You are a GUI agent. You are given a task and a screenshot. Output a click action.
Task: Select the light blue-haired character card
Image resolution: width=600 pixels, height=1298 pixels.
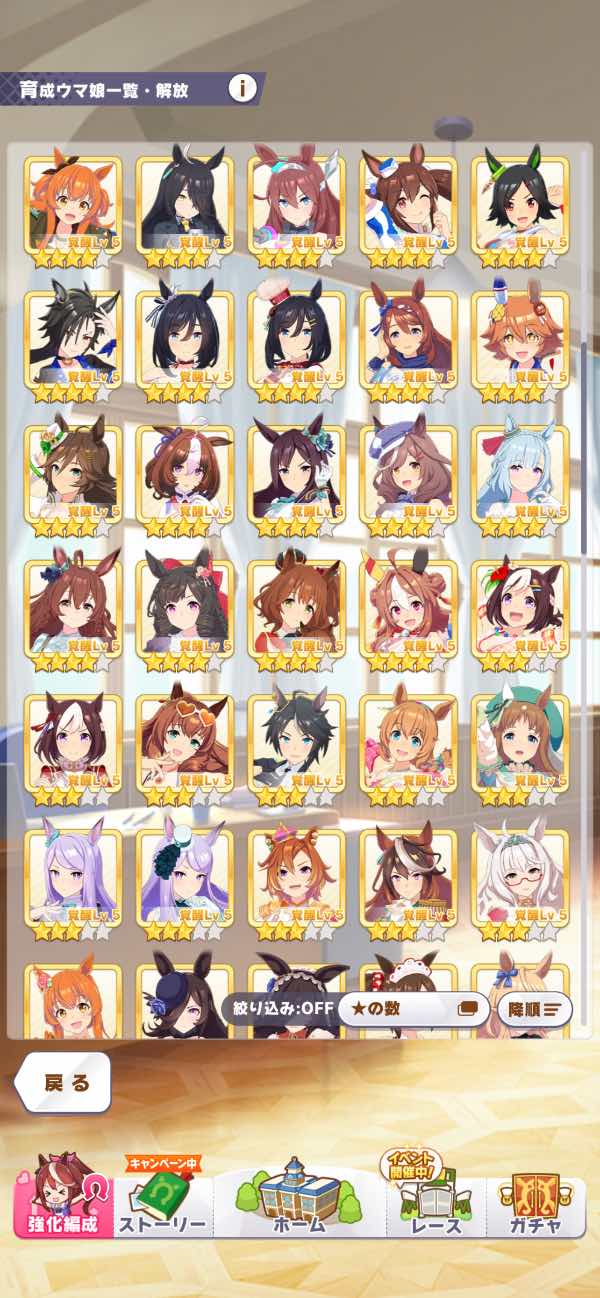[x=520, y=475]
